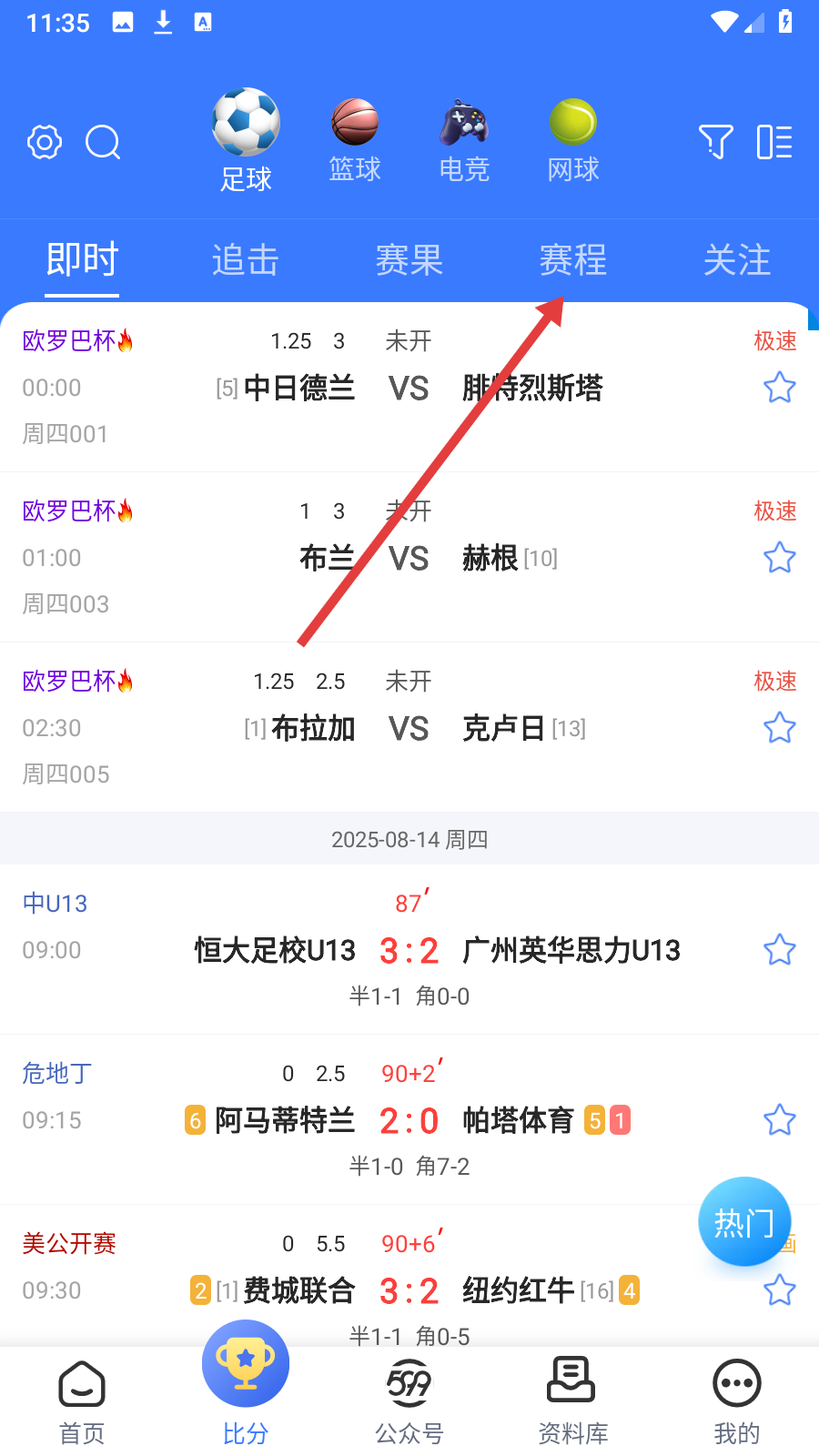Switch to the 赛果 tab

click(x=409, y=260)
